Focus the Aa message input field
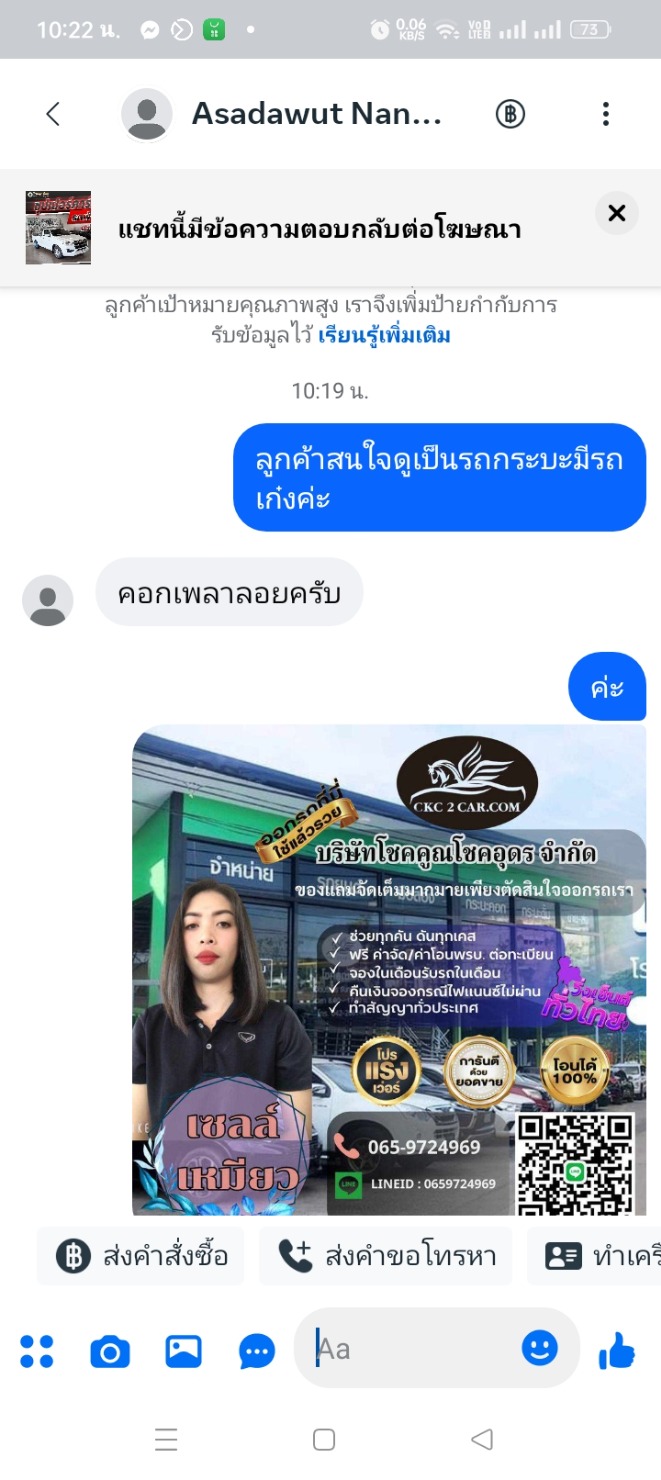 410,1349
